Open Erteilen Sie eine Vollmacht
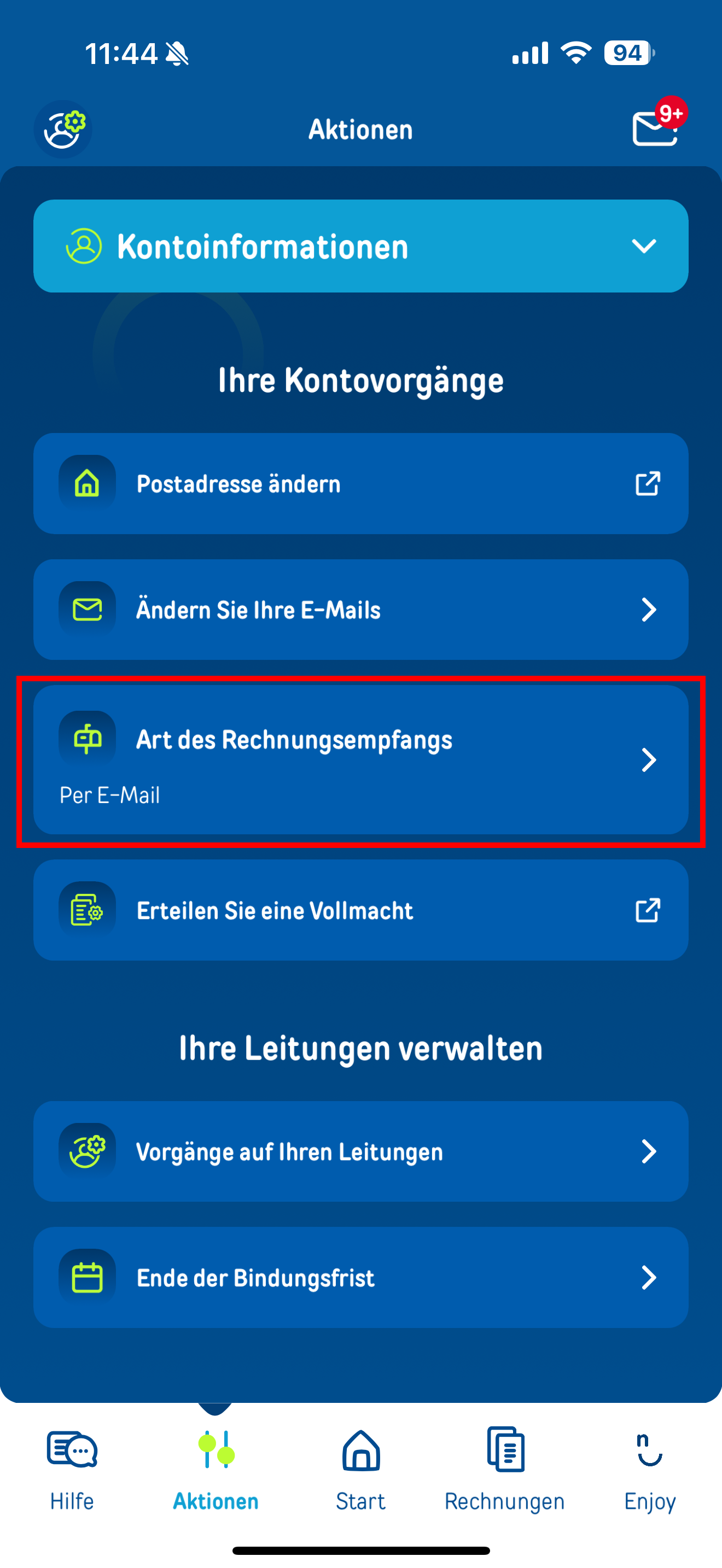 [x=360, y=910]
